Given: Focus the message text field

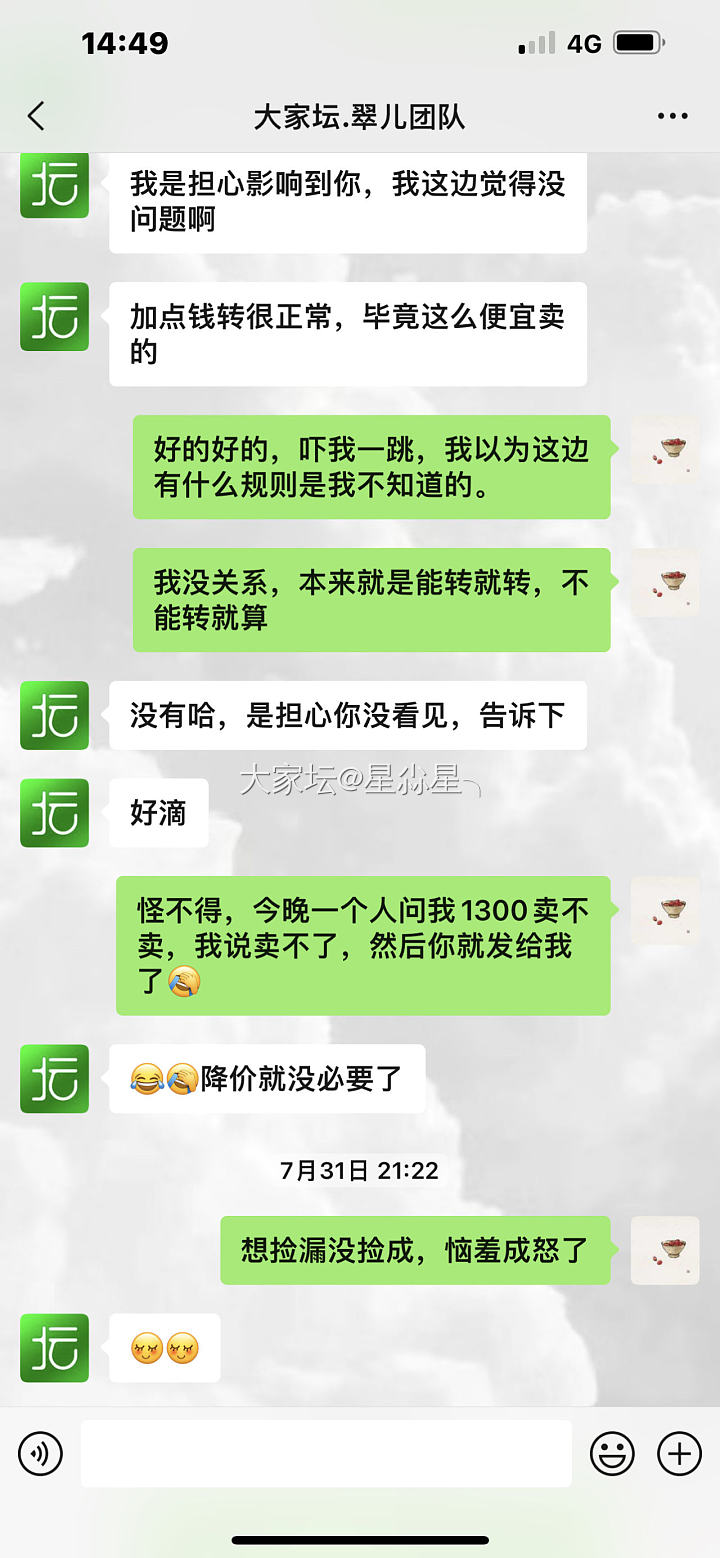Looking at the screenshot, I should pyautogui.click(x=326, y=1453).
